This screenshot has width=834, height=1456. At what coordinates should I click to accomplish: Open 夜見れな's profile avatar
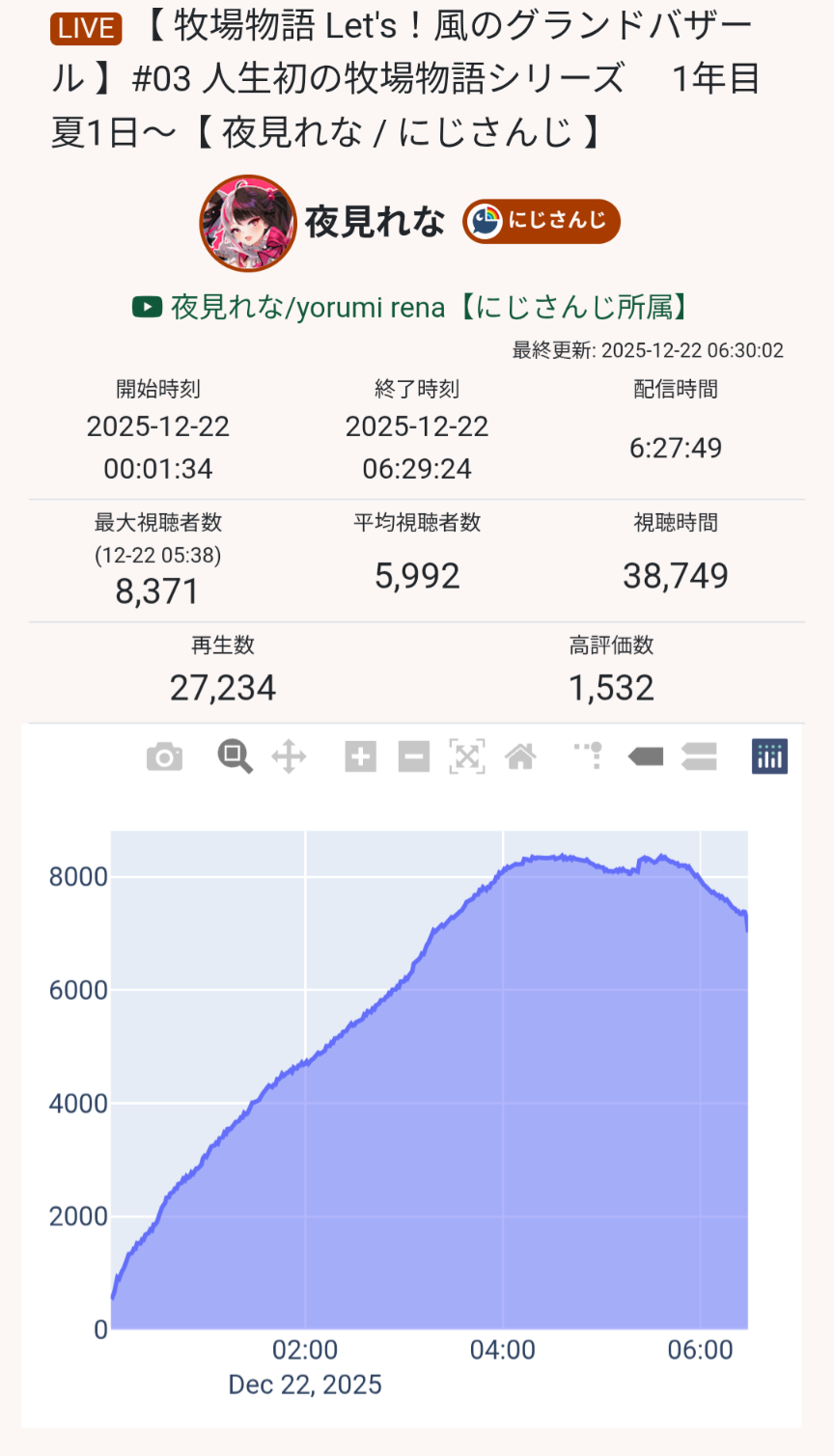click(248, 223)
